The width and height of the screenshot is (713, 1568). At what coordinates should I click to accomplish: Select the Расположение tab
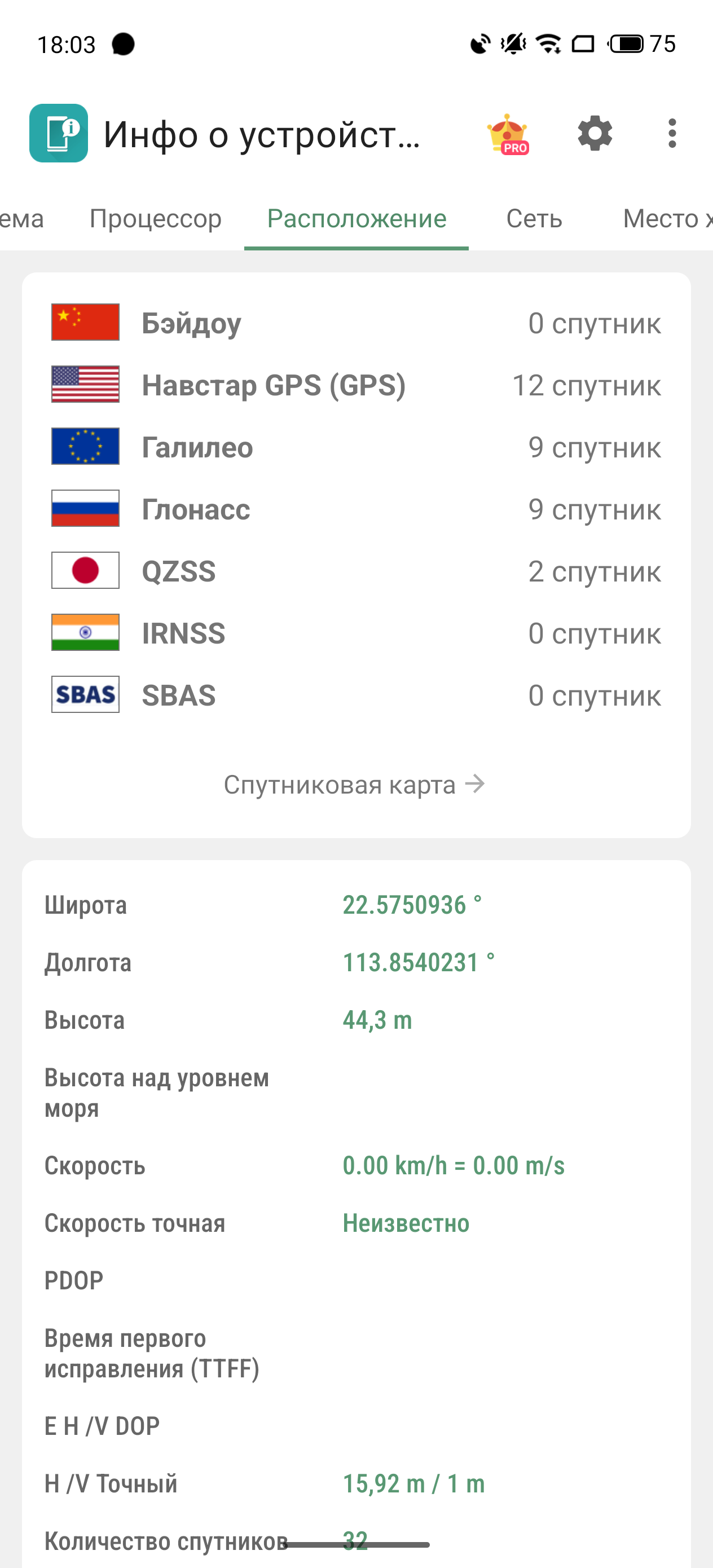pyautogui.click(x=357, y=218)
